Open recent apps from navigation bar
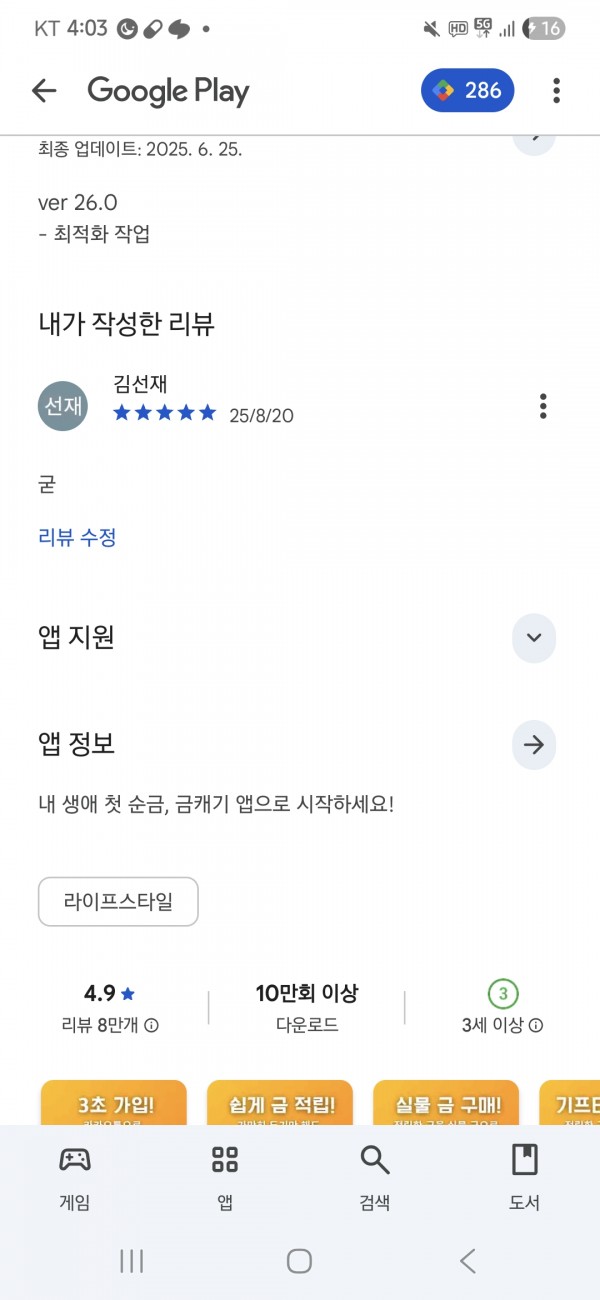600x1300 pixels. tap(132, 1261)
